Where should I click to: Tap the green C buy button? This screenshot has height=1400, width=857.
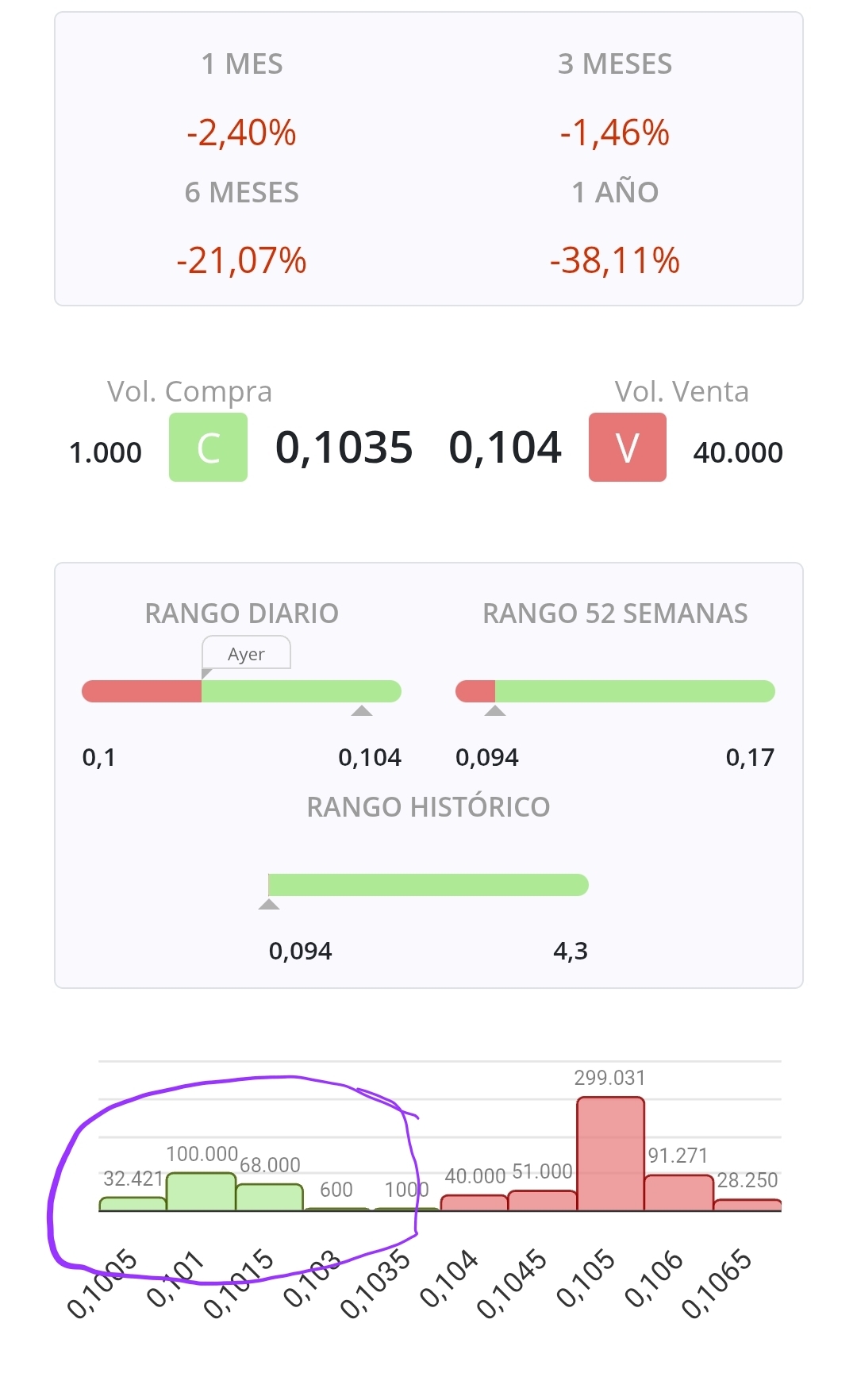(208, 448)
